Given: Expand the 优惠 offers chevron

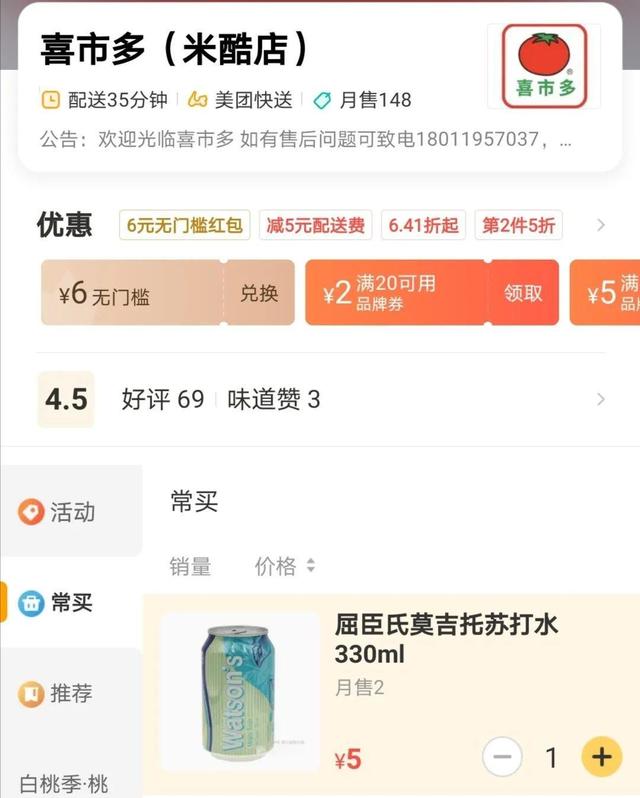Looking at the screenshot, I should [x=600, y=225].
